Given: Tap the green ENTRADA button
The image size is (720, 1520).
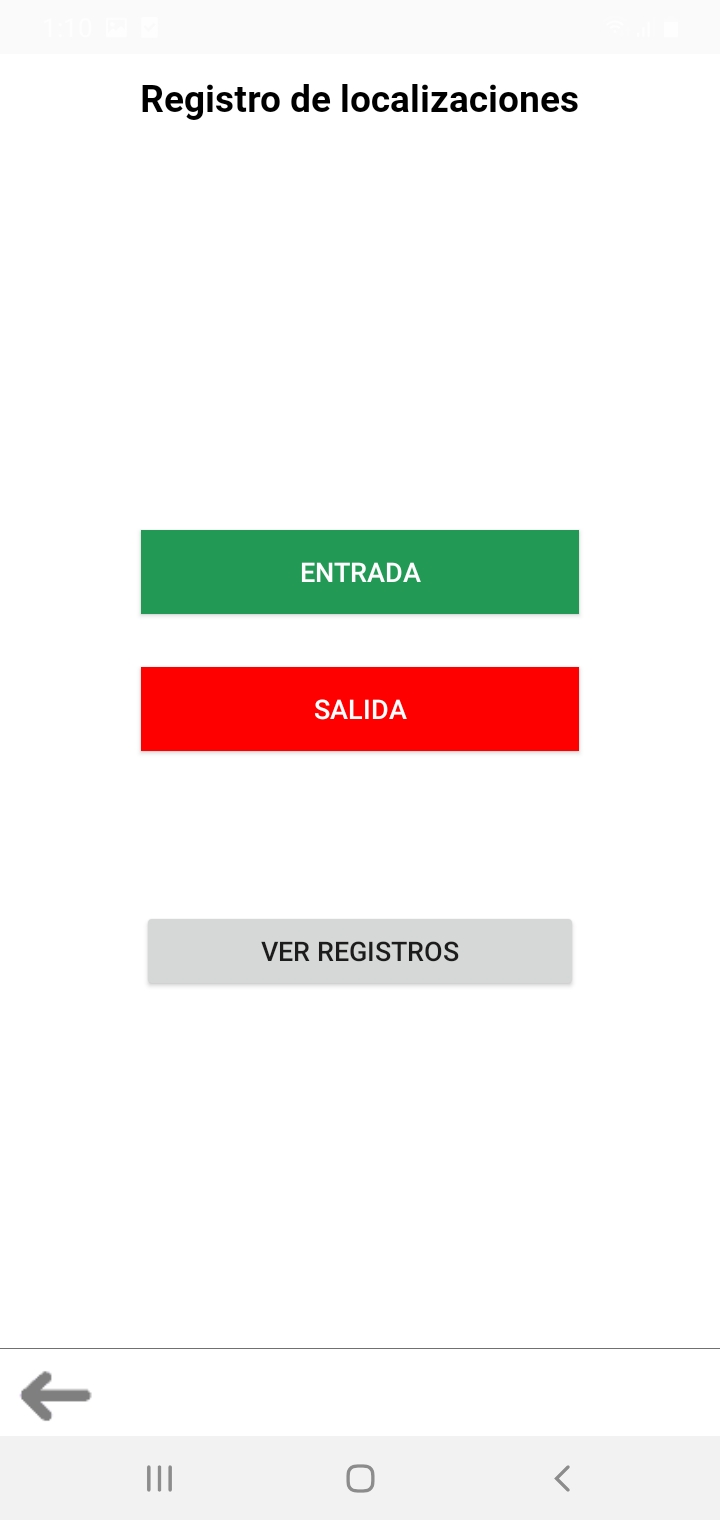Looking at the screenshot, I should pos(360,572).
